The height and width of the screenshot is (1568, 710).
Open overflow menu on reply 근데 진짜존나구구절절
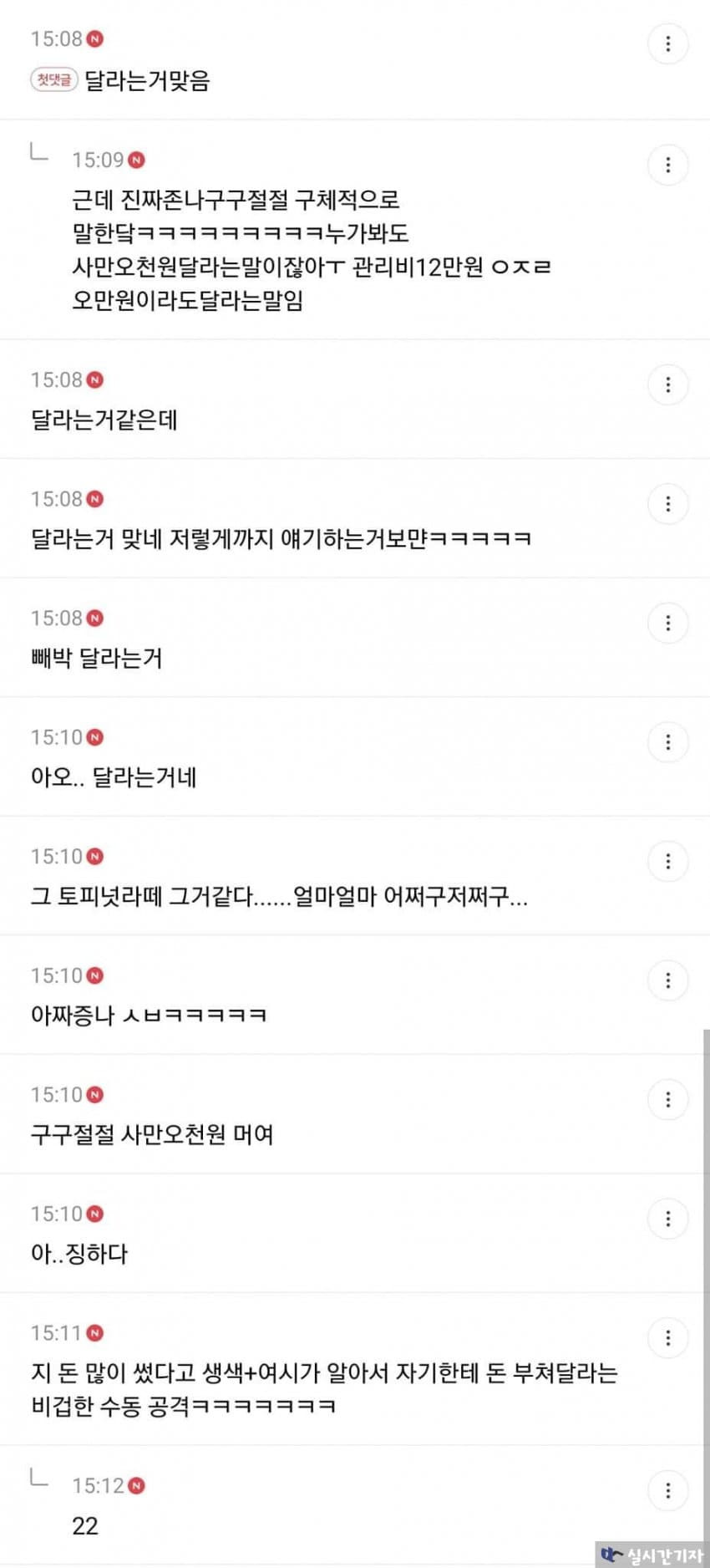667,165
